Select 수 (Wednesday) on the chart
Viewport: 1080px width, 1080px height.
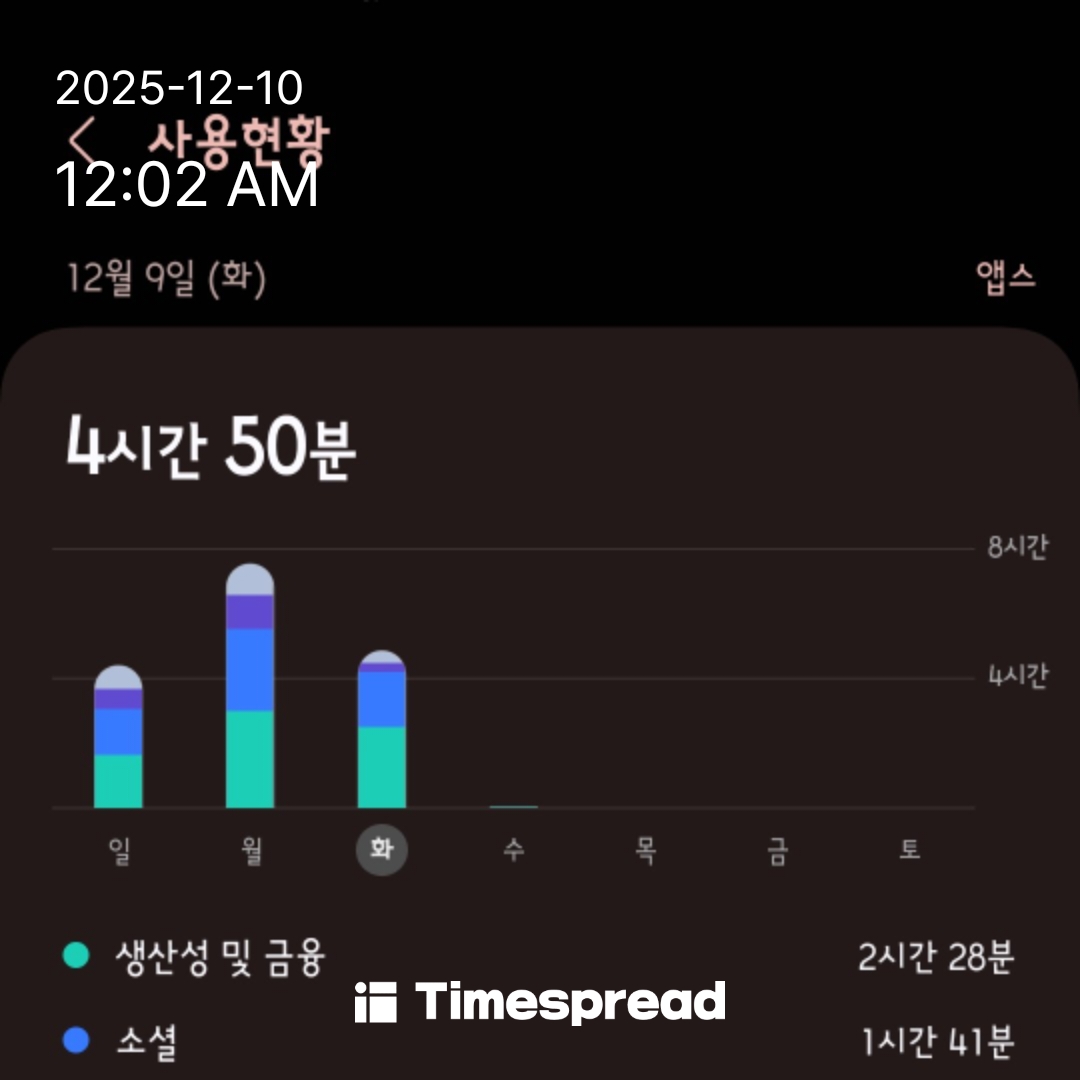coord(514,851)
